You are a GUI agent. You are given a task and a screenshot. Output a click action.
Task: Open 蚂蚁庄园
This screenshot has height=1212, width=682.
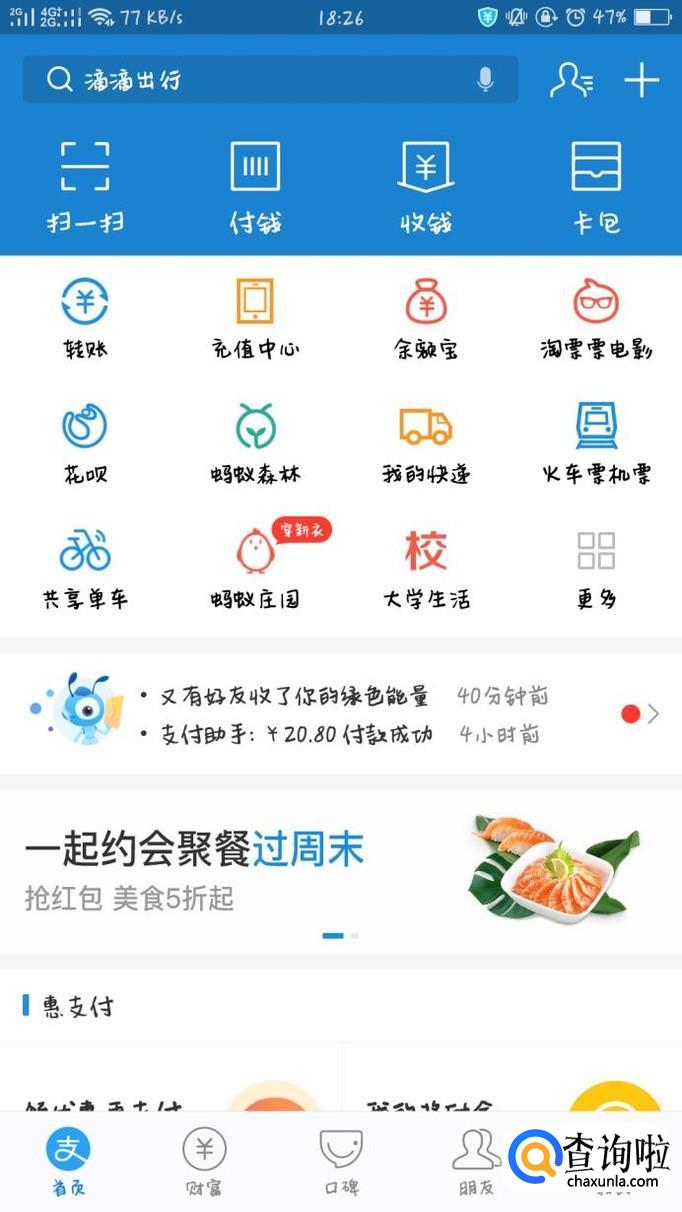coord(255,568)
